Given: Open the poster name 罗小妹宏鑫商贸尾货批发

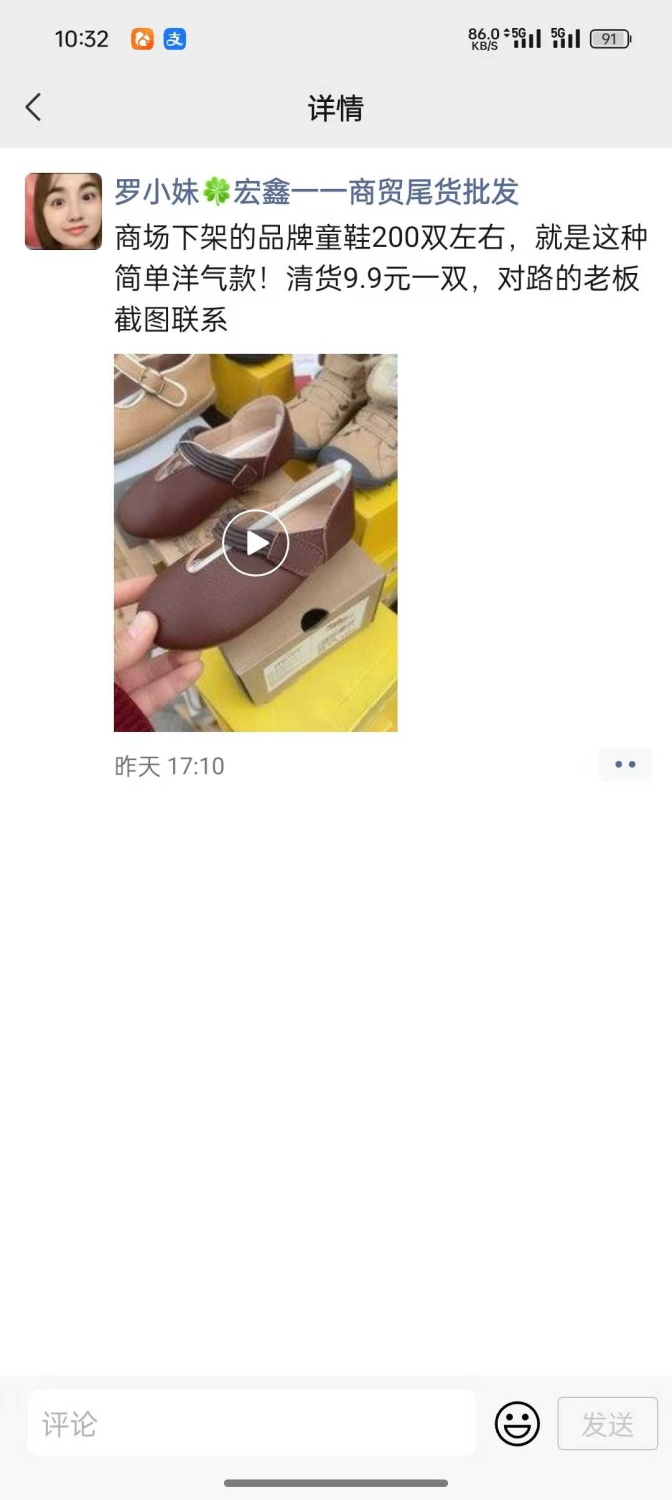Looking at the screenshot, I should 317,191.
